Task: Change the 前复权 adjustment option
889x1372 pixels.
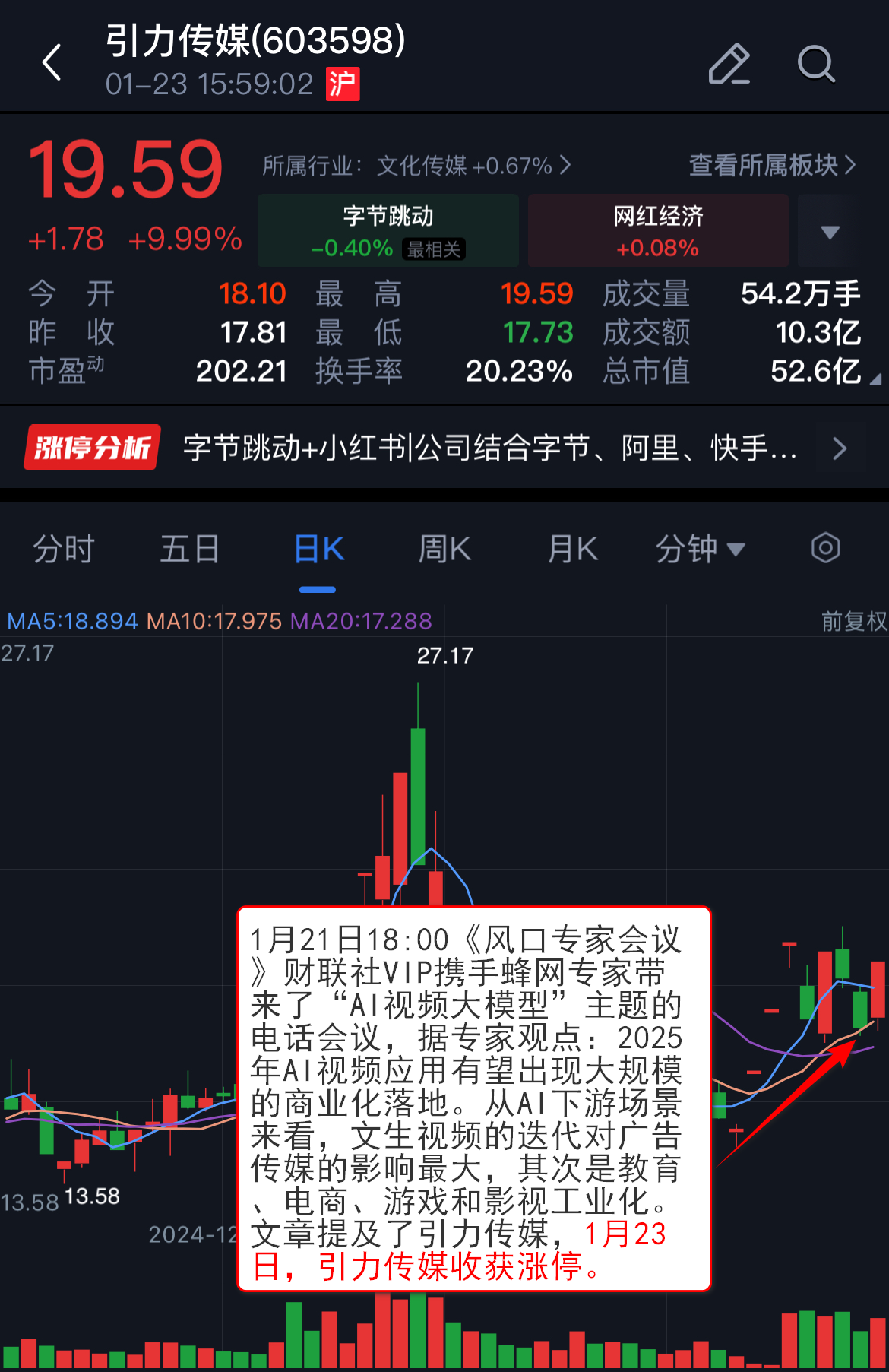Action: click(x=854, y=621)
